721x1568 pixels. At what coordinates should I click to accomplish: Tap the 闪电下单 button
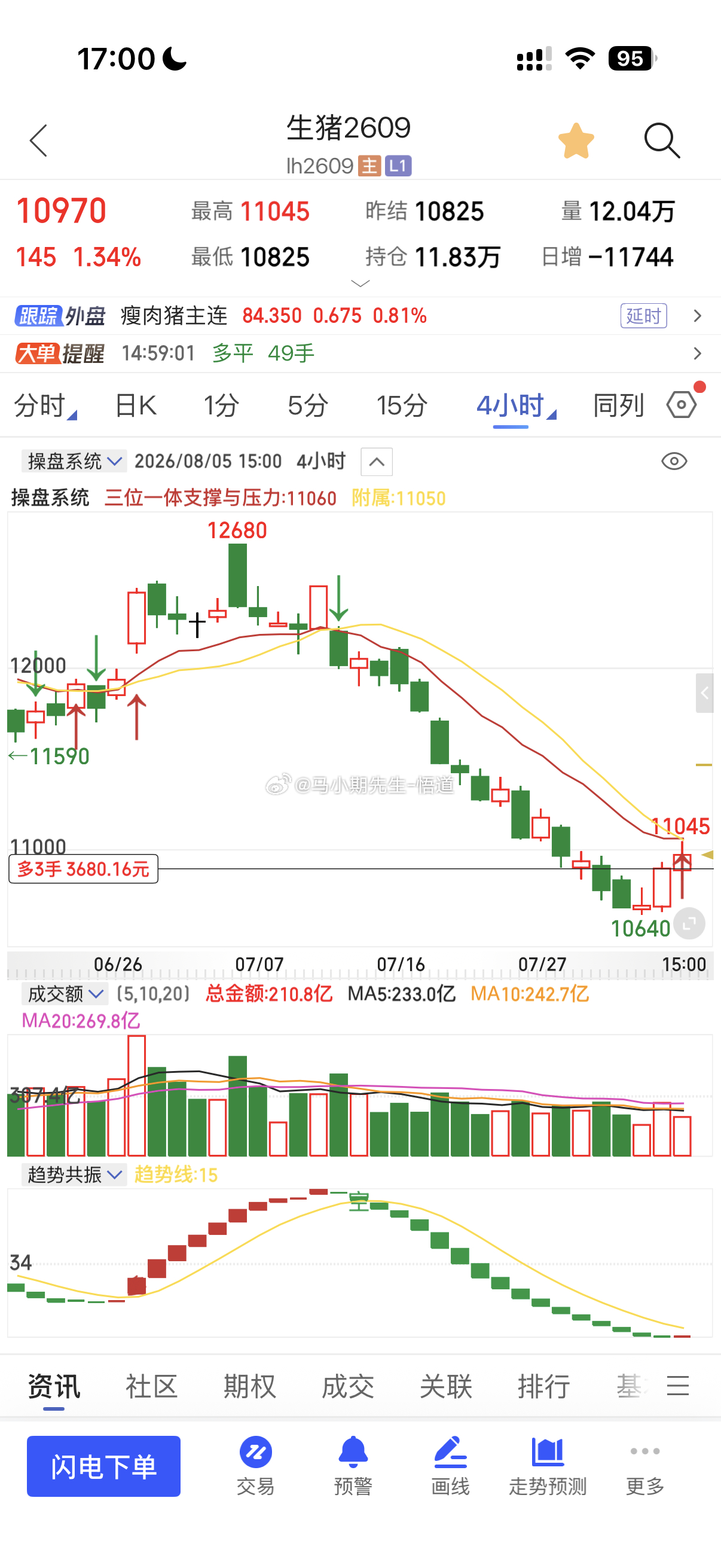(103, 1466)
